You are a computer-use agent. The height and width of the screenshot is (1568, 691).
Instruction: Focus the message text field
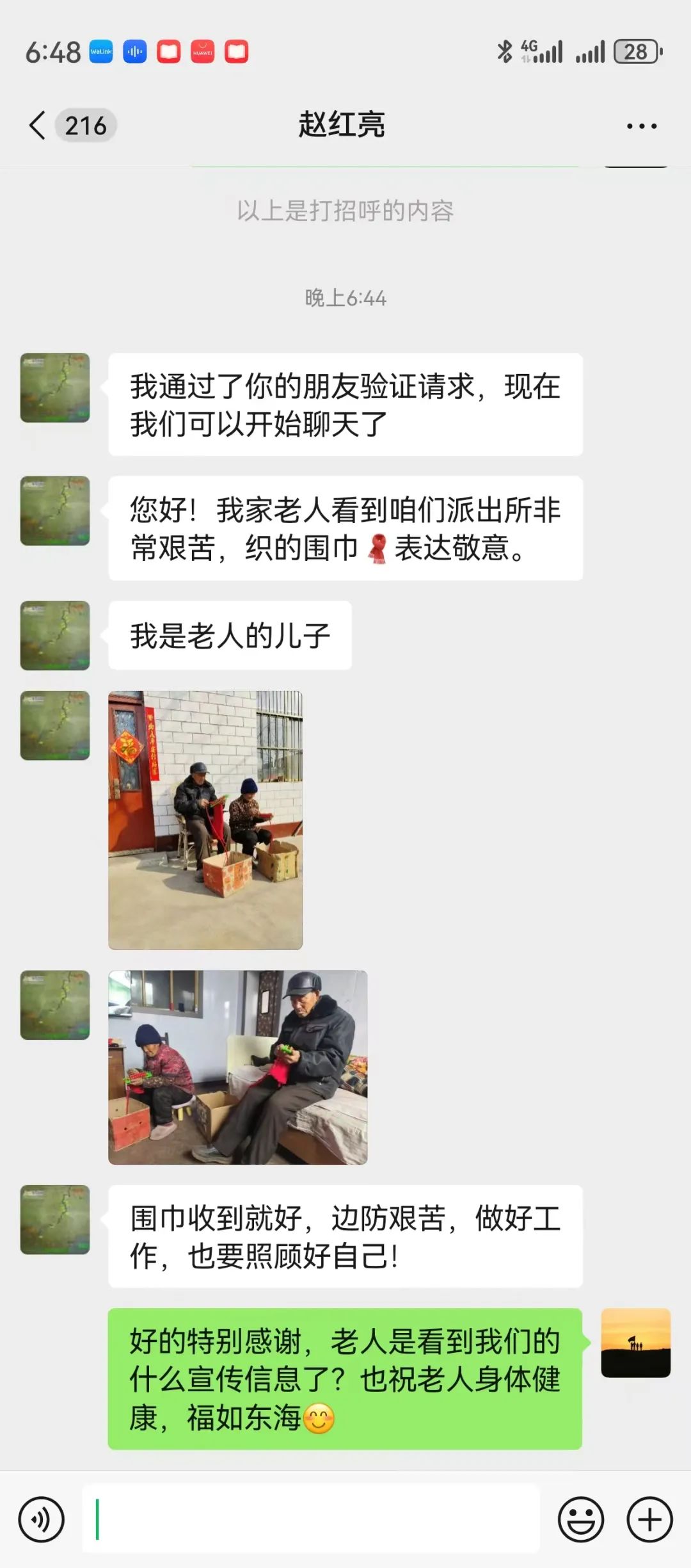click(x=310, y=1519)
